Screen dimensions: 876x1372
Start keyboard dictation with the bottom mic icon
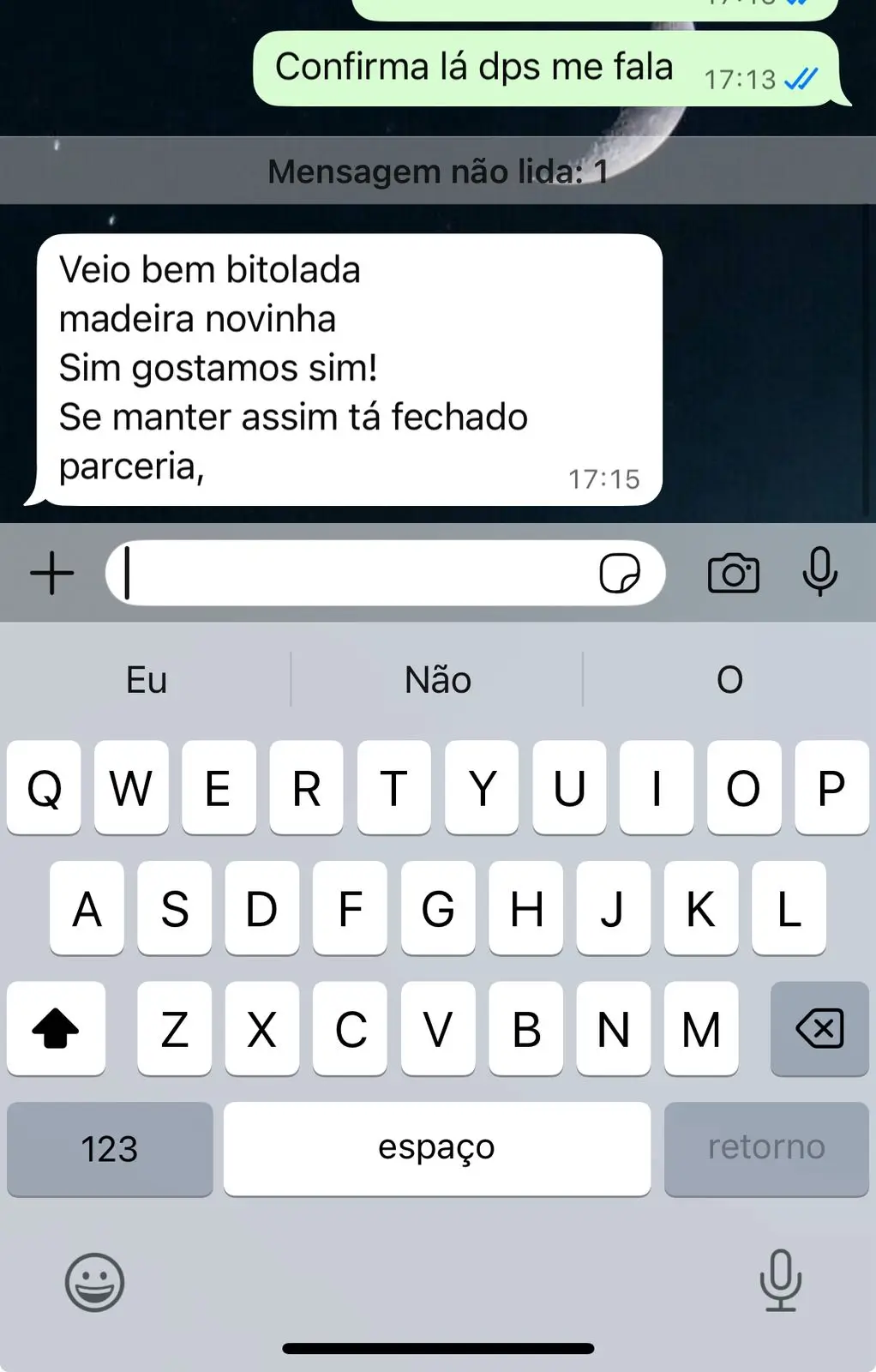(778, 1281)
